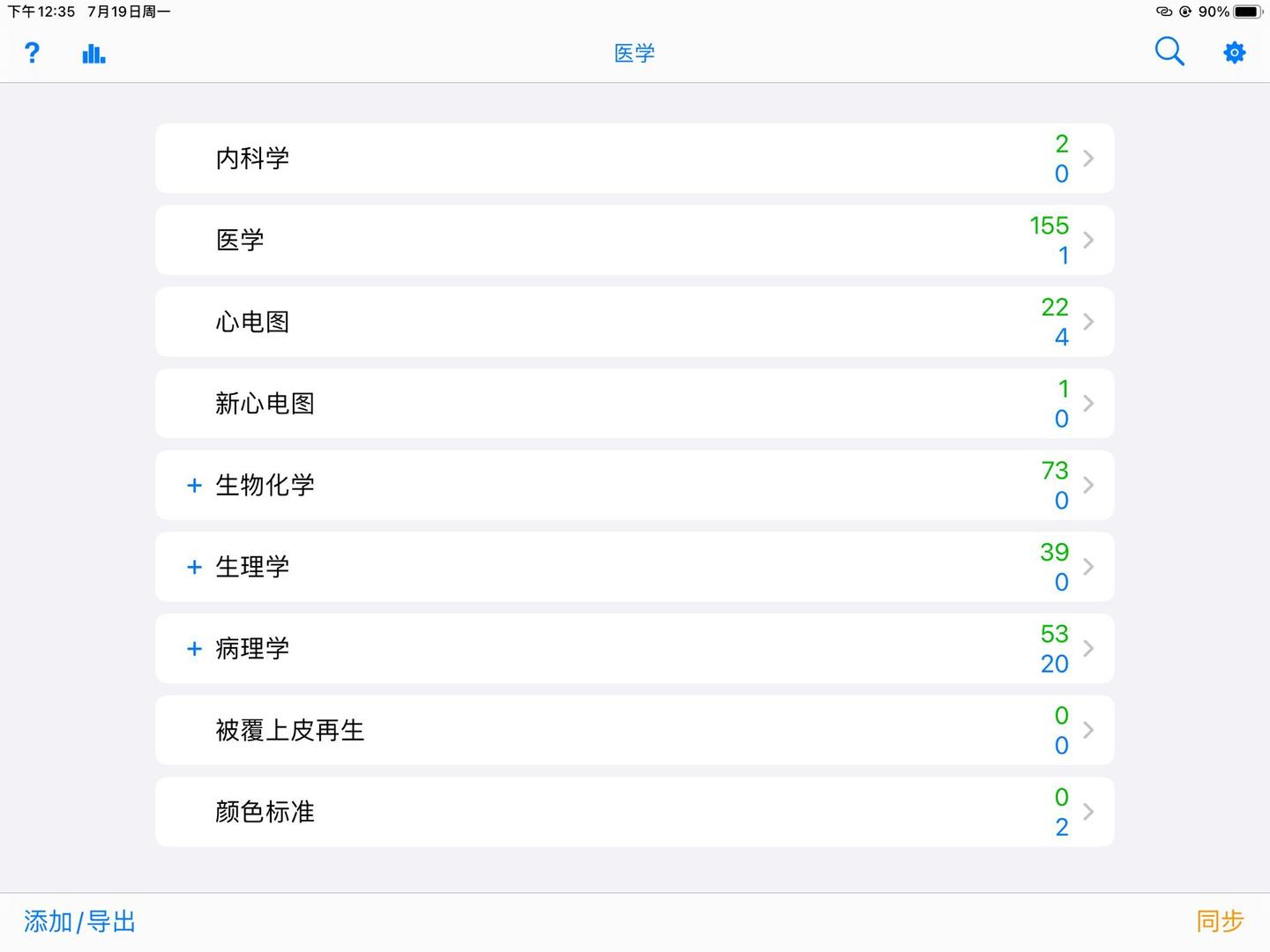Open the 生物化学 deck row
1270x952 pixels.
click(x=635, y=486)
